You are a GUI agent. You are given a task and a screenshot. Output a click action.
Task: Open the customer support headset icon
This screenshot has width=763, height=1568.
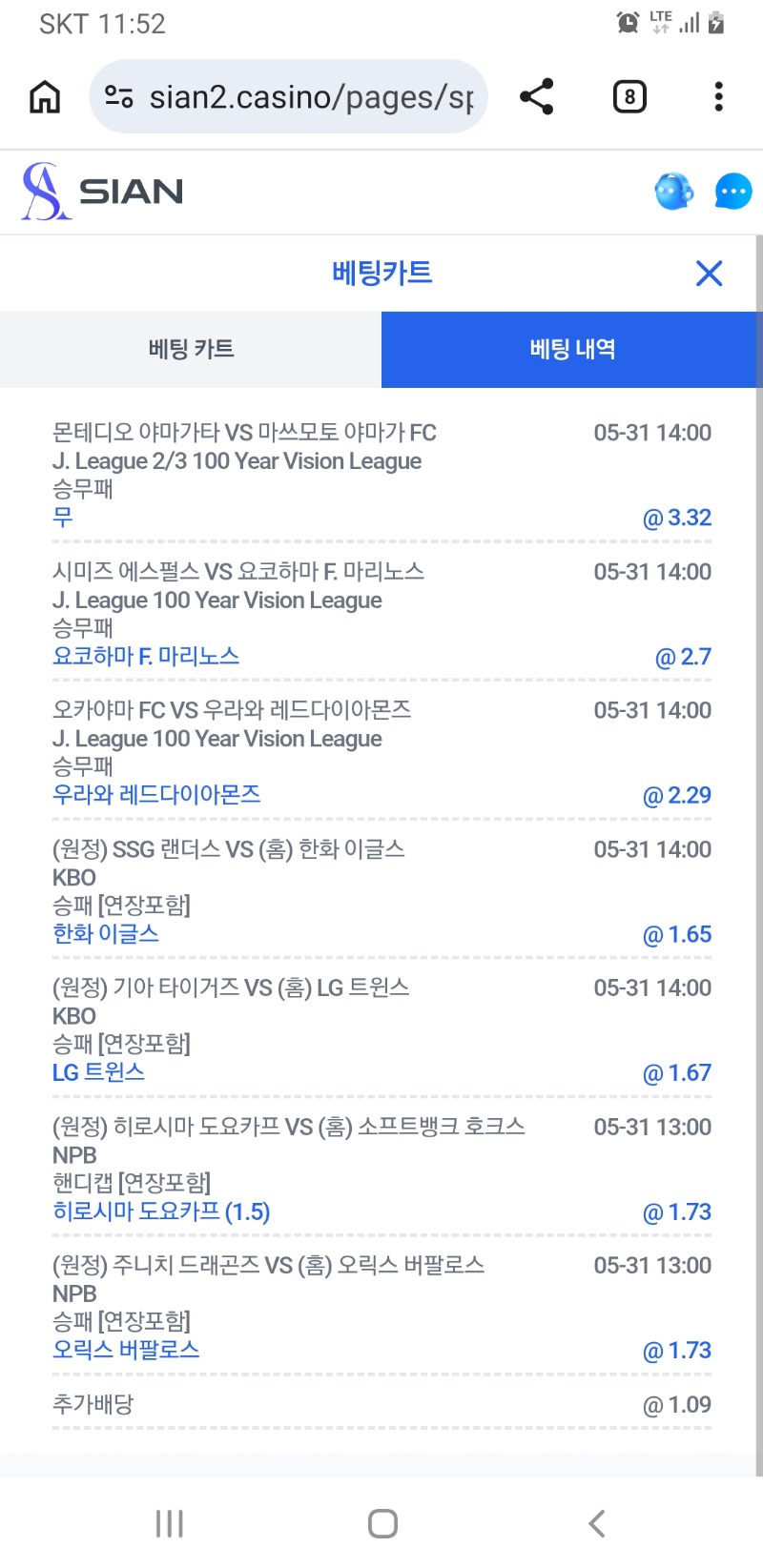(x=674, y=192)
